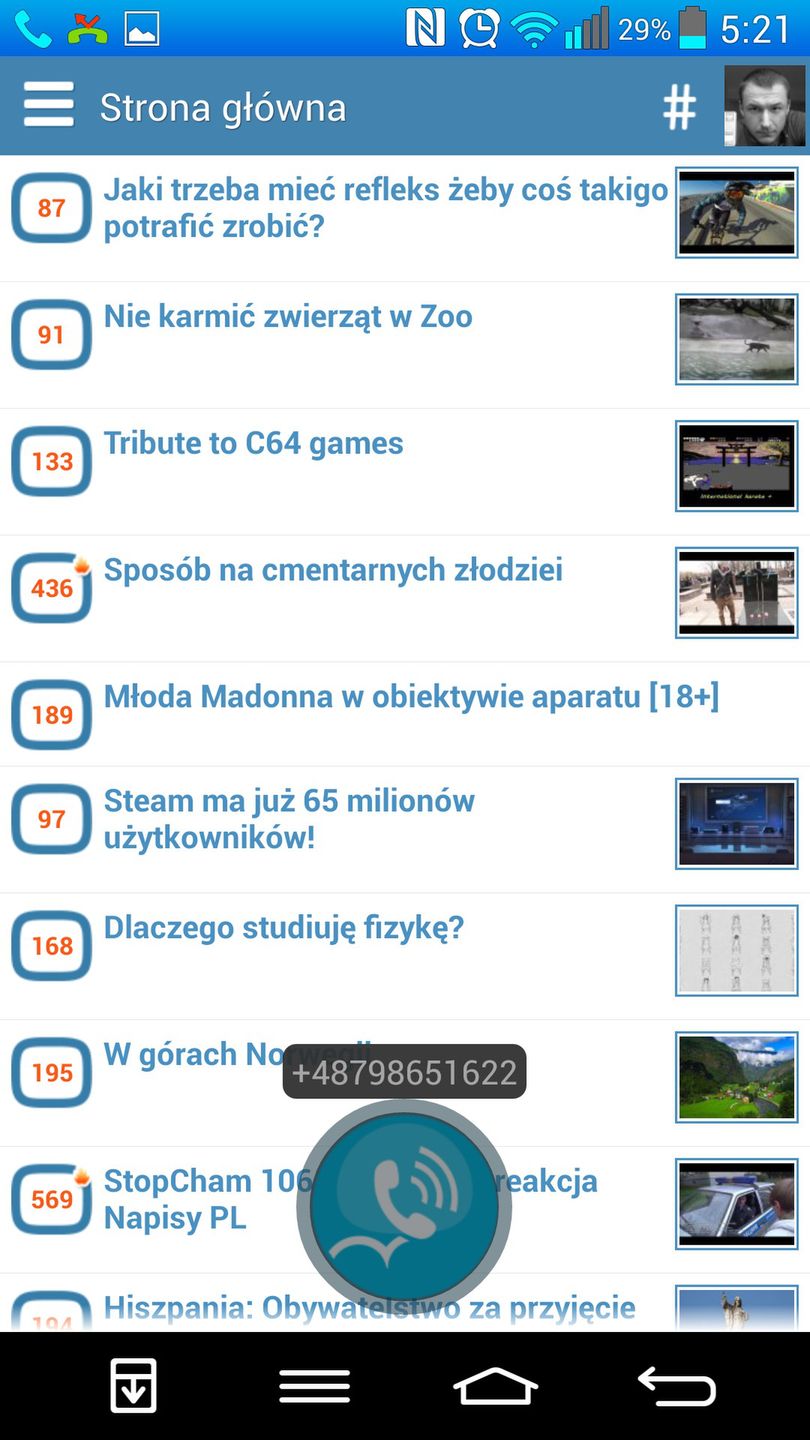The width and height of the screenshot is (810, 1440).
Task: Open the hashtag tags view
Action: (x=679, y=106)
